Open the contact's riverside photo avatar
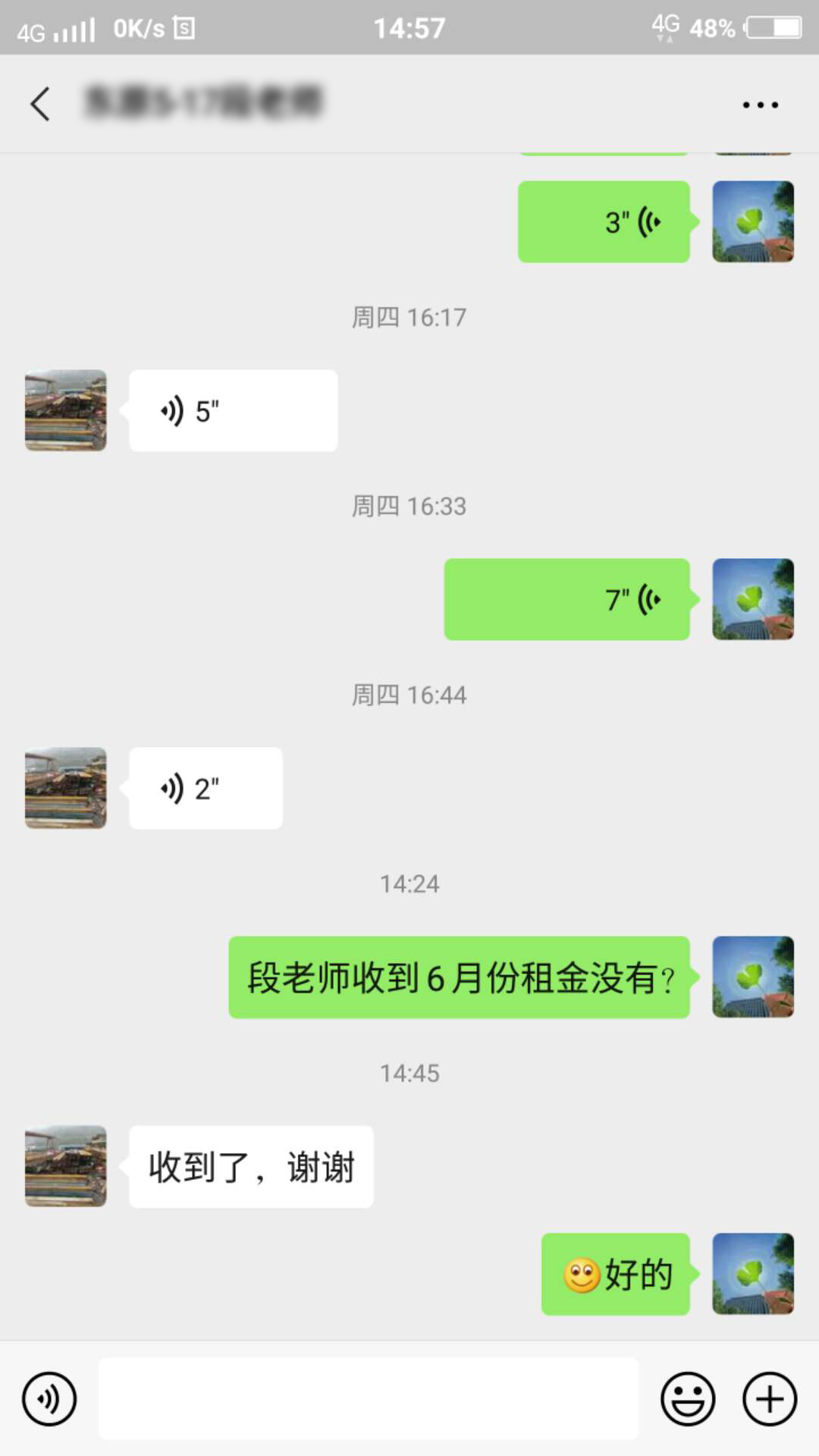 (x=65, y=1166)
